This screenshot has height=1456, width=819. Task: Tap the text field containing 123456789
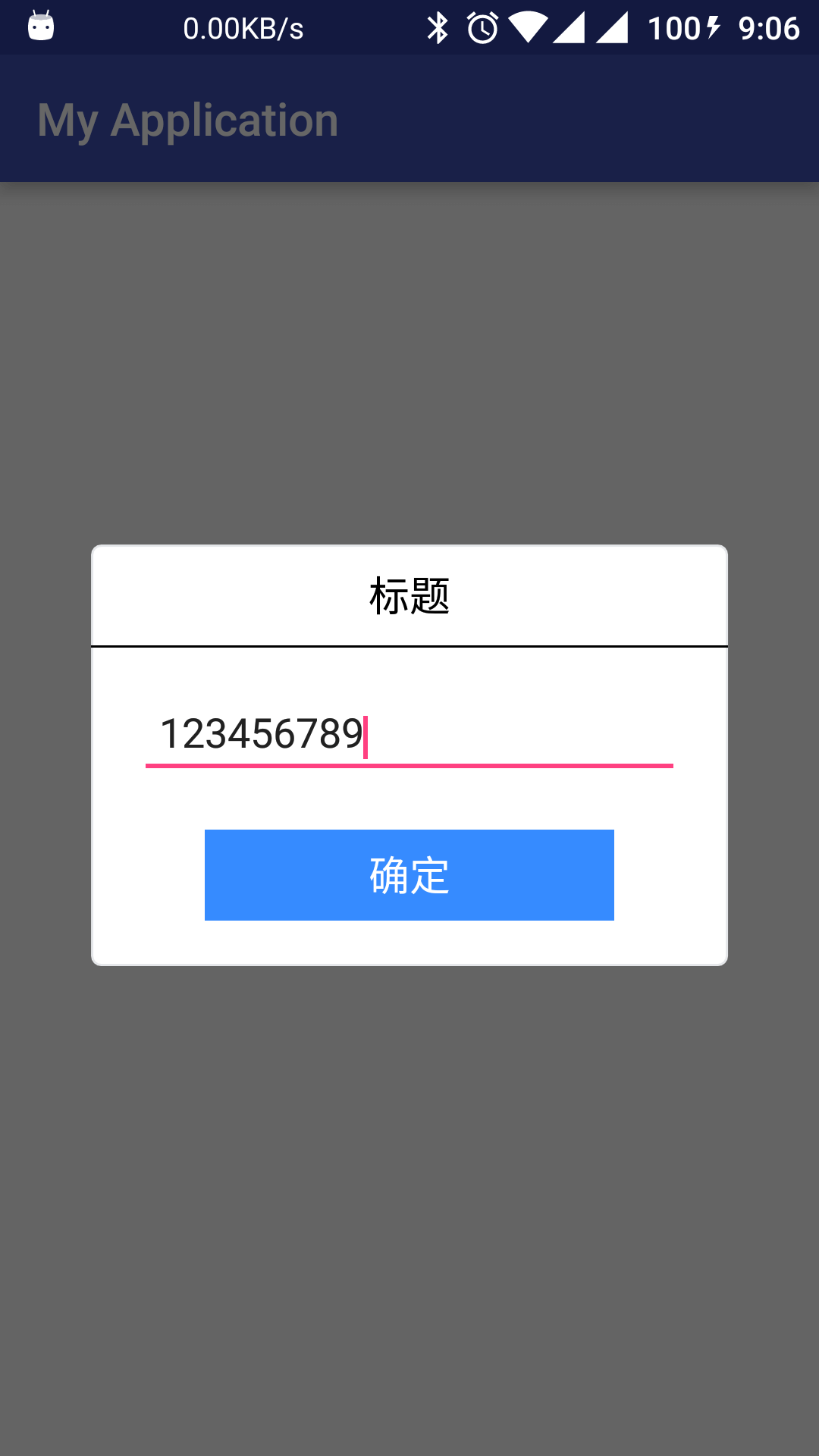tap(409, 734)
